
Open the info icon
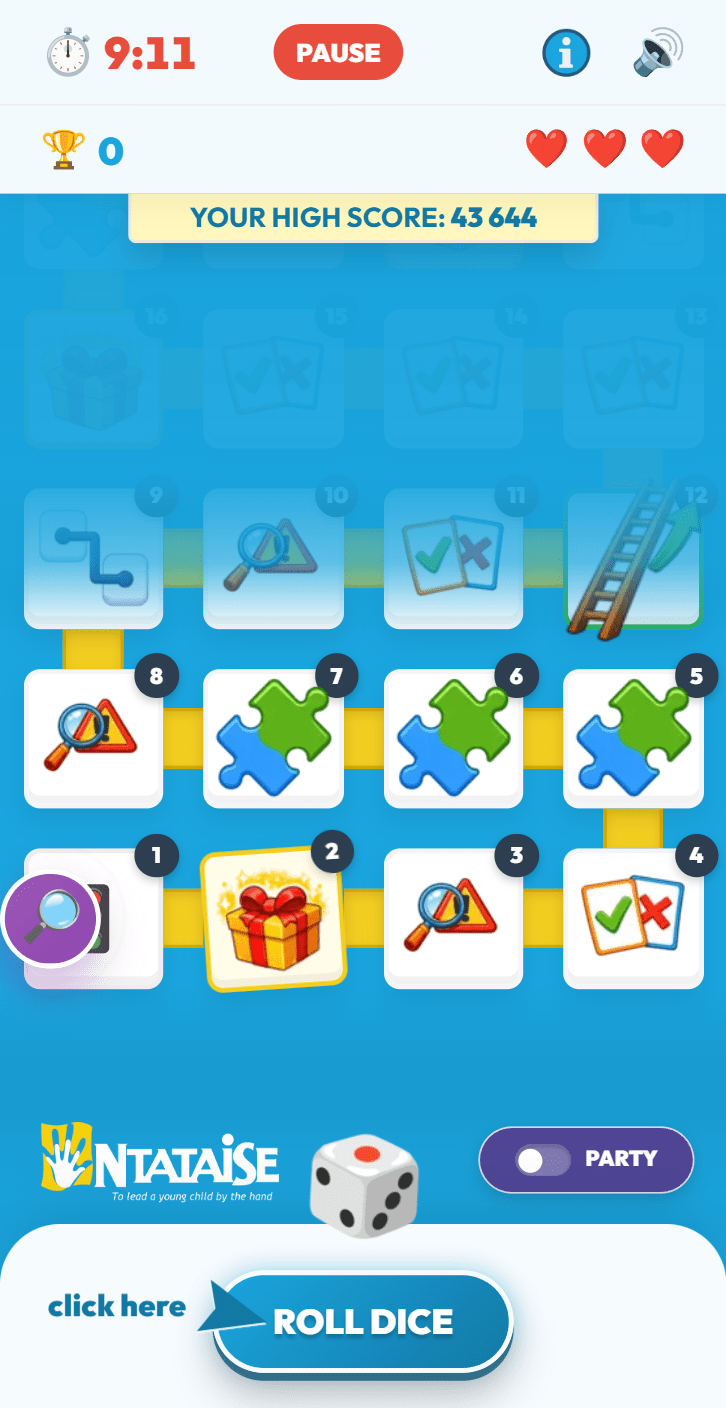[566, 53]
